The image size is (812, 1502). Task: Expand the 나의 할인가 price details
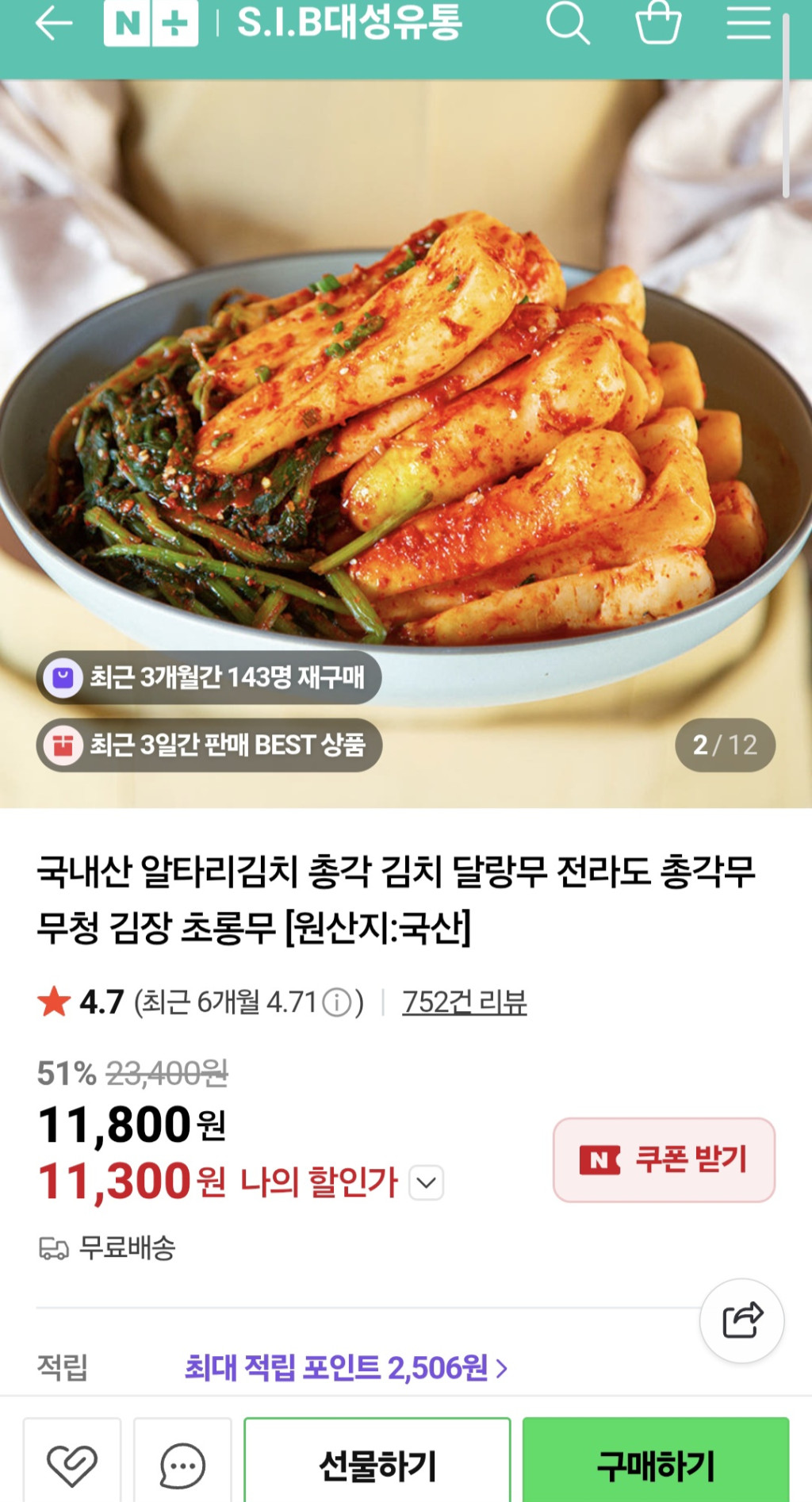point(426,1183)
